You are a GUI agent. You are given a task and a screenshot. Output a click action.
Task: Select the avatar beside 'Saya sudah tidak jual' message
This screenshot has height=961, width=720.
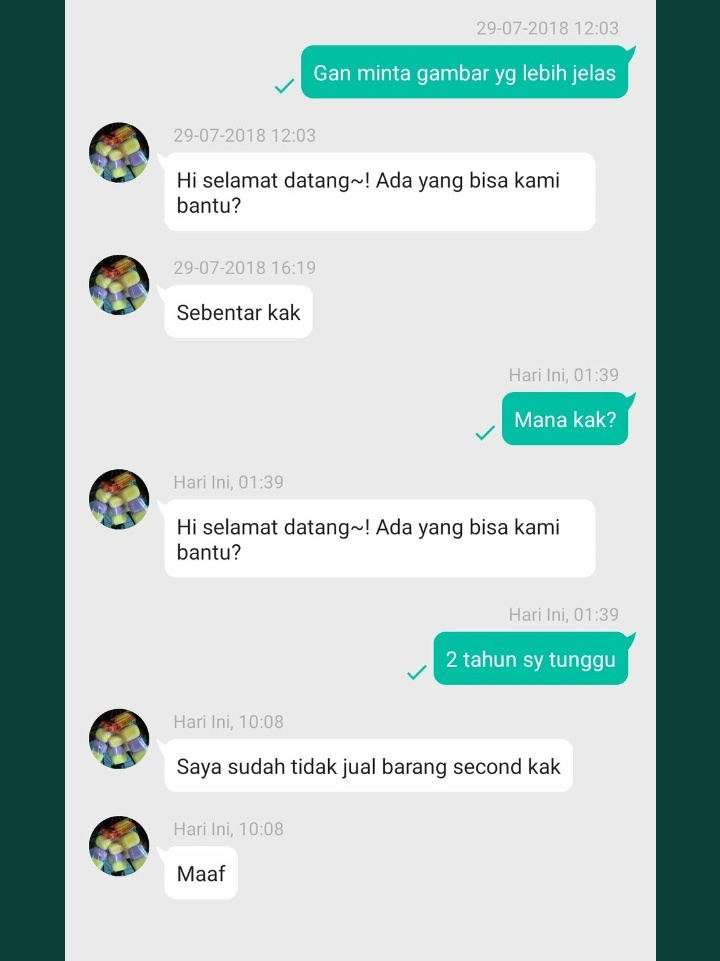pos(118,739)
